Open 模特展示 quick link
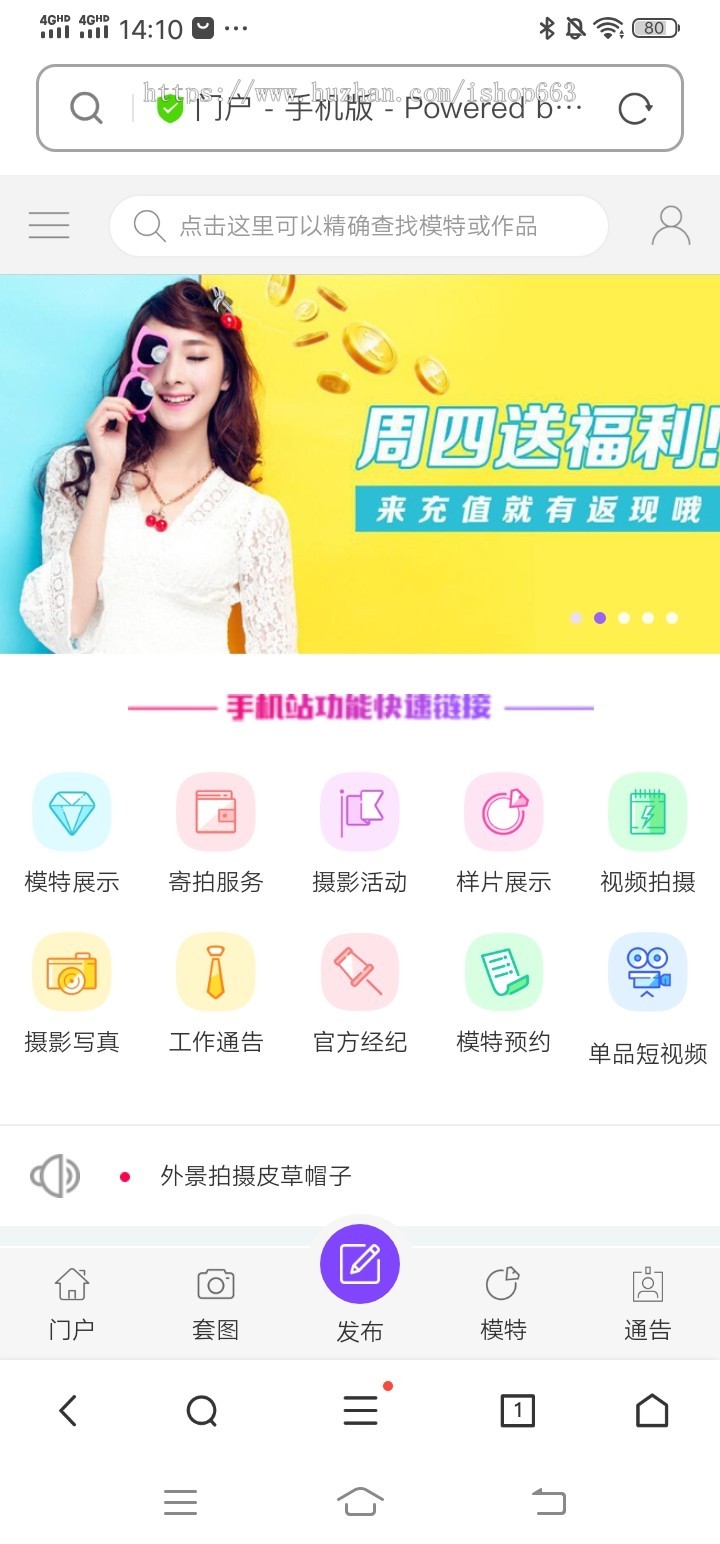Screen dimensions: 720x1544 pyautogui.click(x=72, y=832)
